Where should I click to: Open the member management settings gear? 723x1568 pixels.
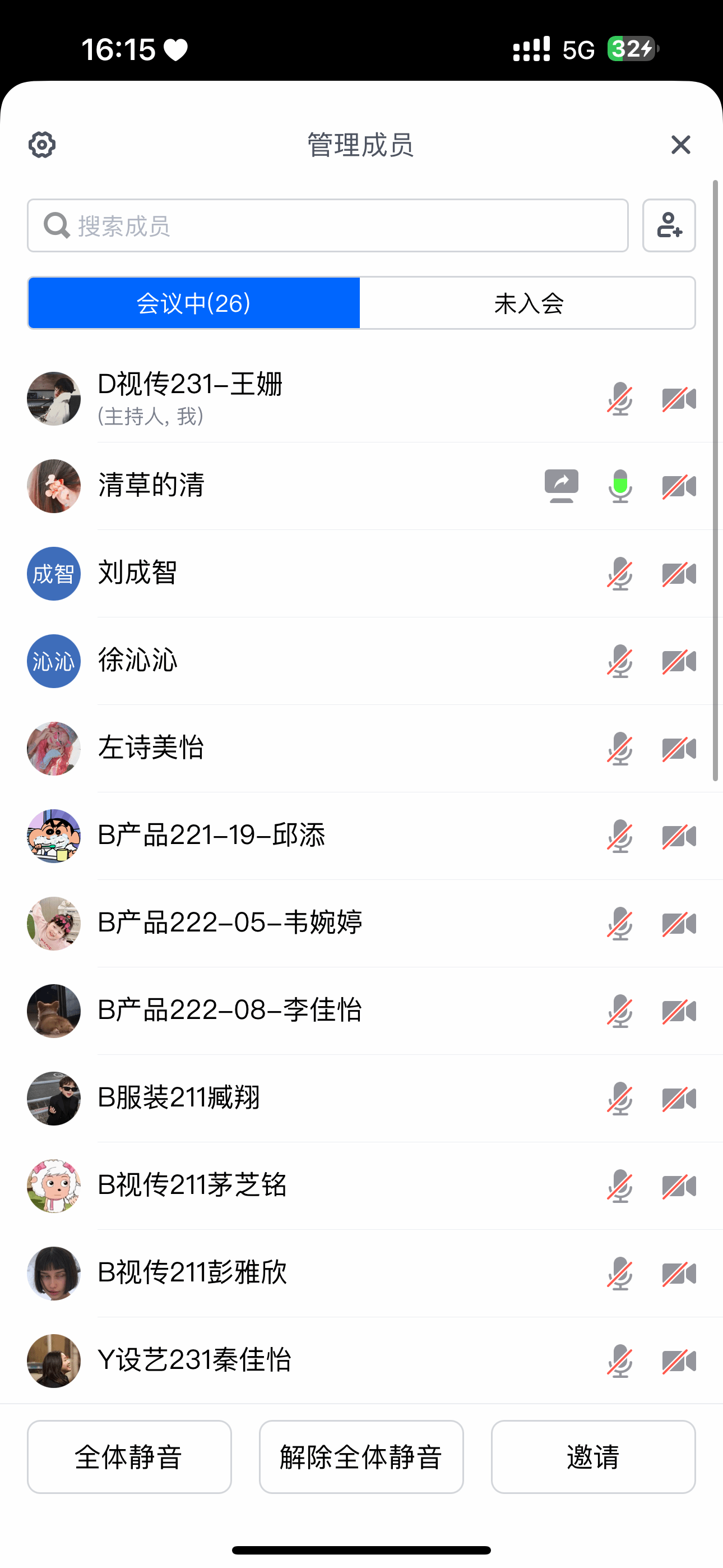click(42, 145)
